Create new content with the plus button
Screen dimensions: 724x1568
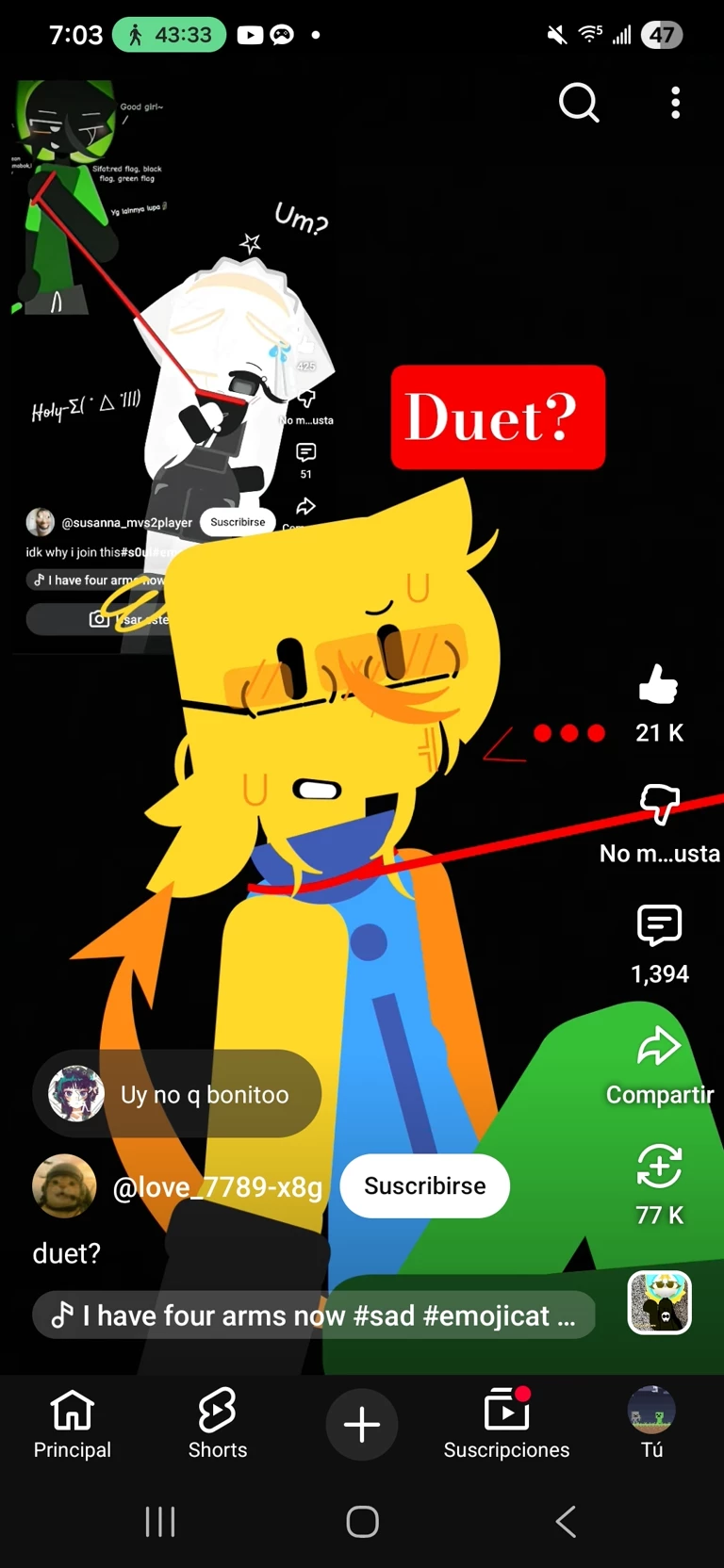coord(362,1424)
